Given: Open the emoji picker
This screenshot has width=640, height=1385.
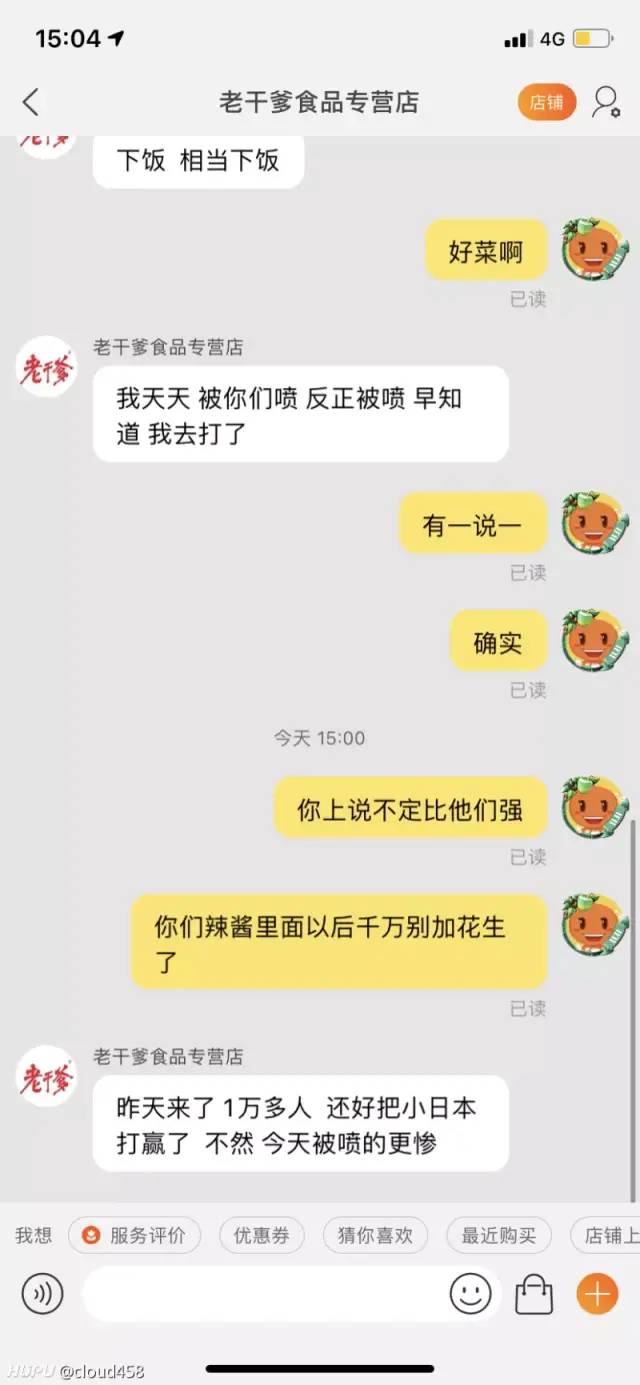Looking at the screenshot, I should point(470,1295).
